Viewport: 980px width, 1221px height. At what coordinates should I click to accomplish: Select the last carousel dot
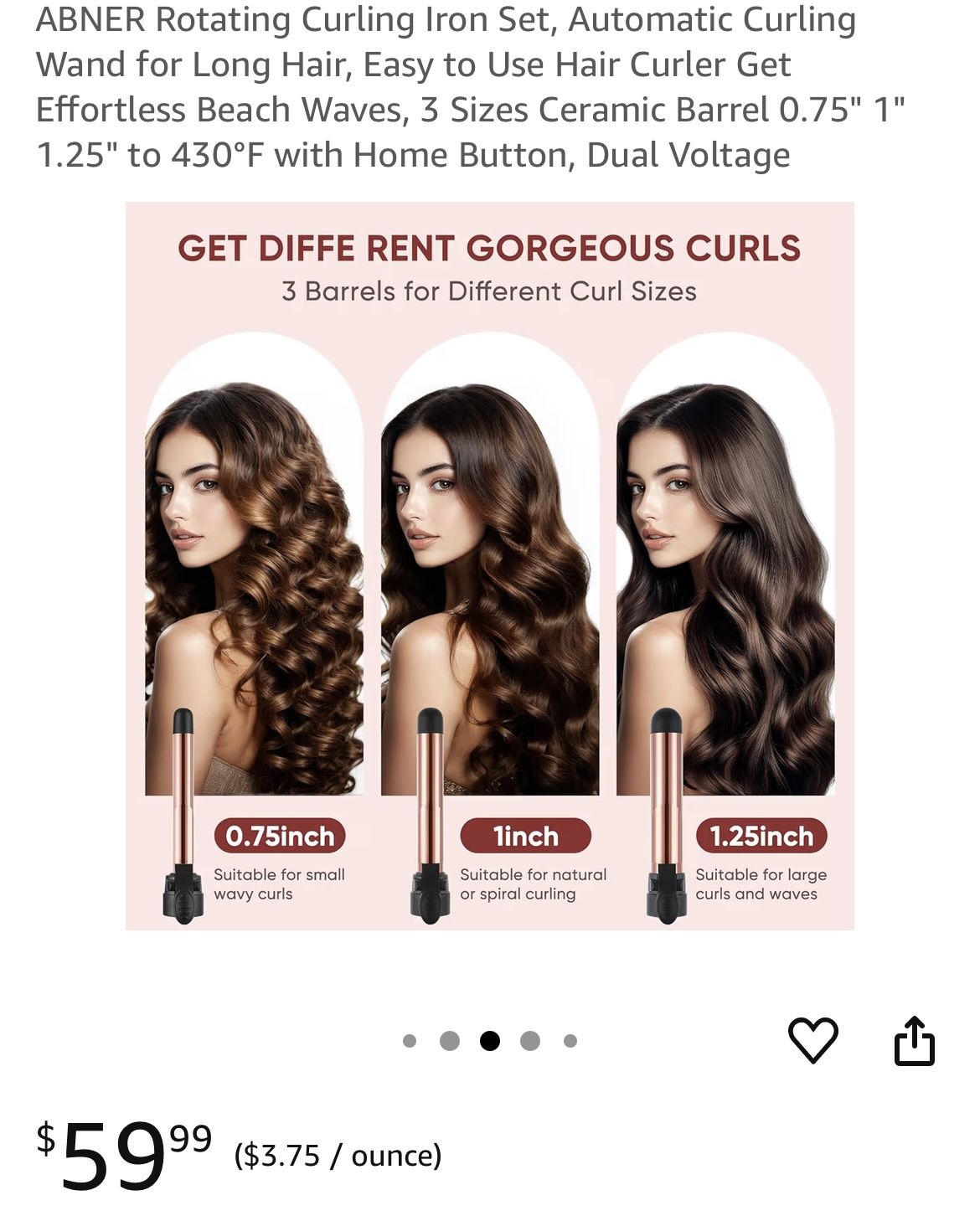pos(570,1039)
